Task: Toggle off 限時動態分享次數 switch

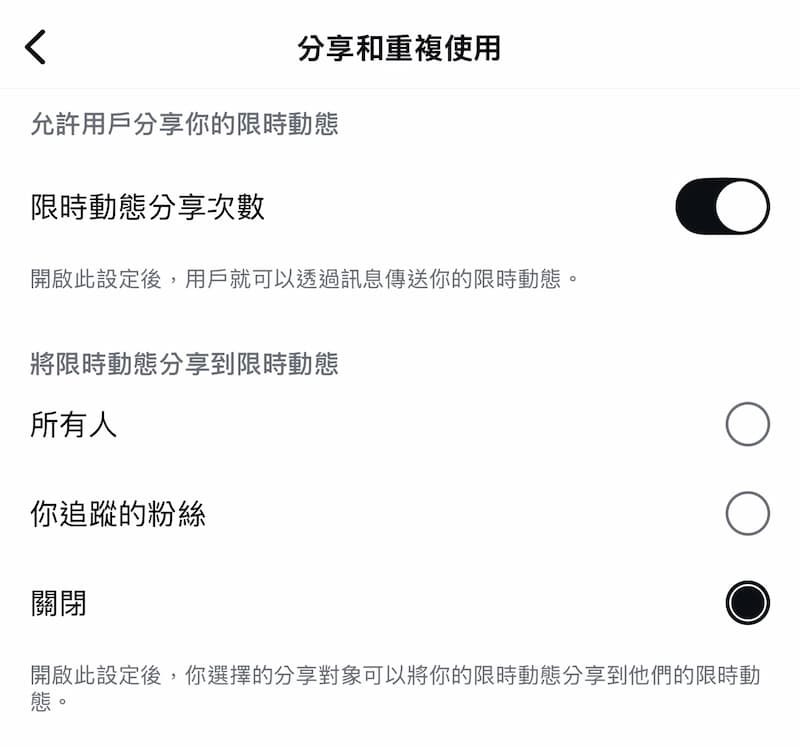Action: coord(722,207)
